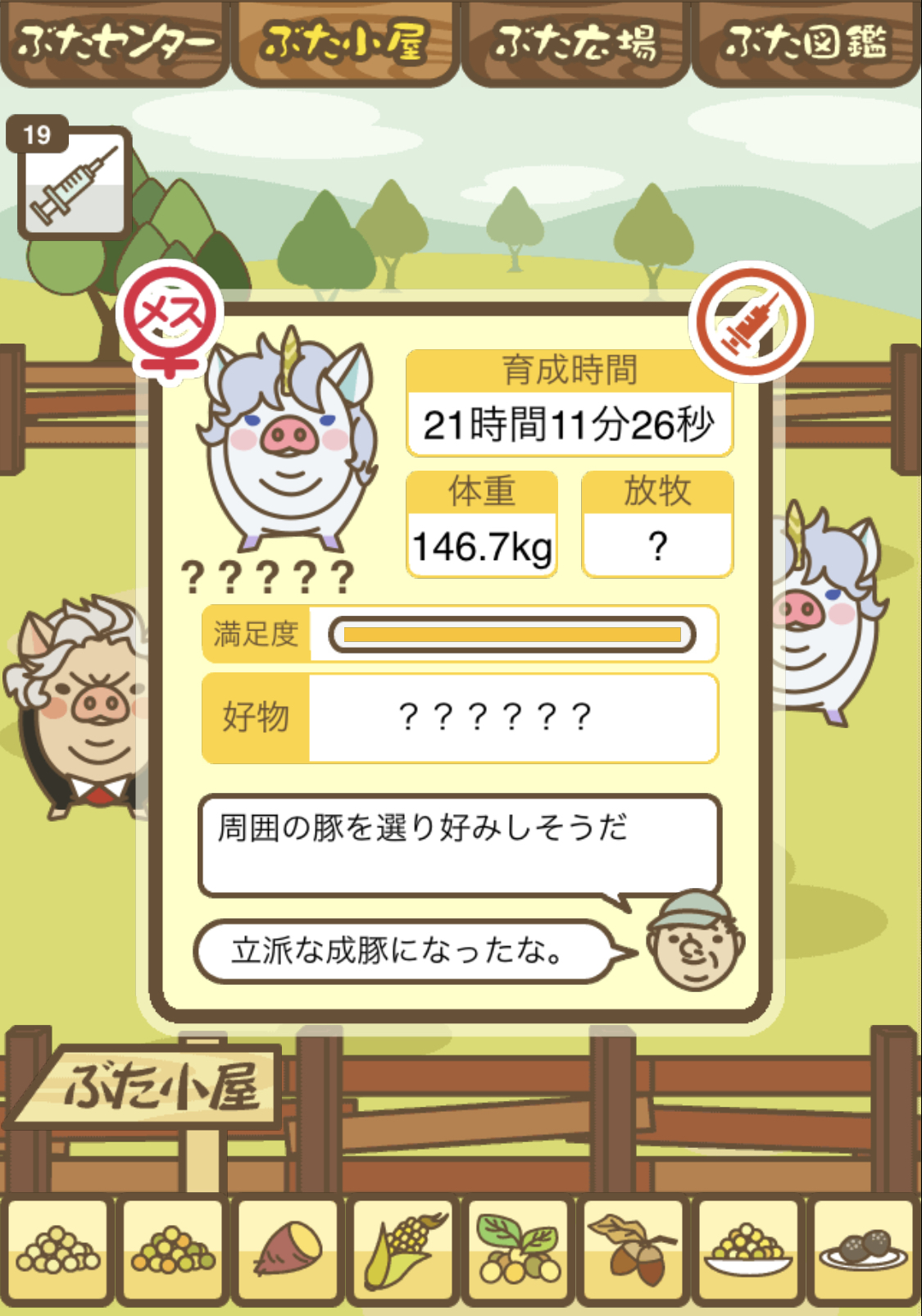The height and width of the screenshot is (1316, 922).
Task: Choose the yellow pellets on a plate
Action: click(747, 1251)
